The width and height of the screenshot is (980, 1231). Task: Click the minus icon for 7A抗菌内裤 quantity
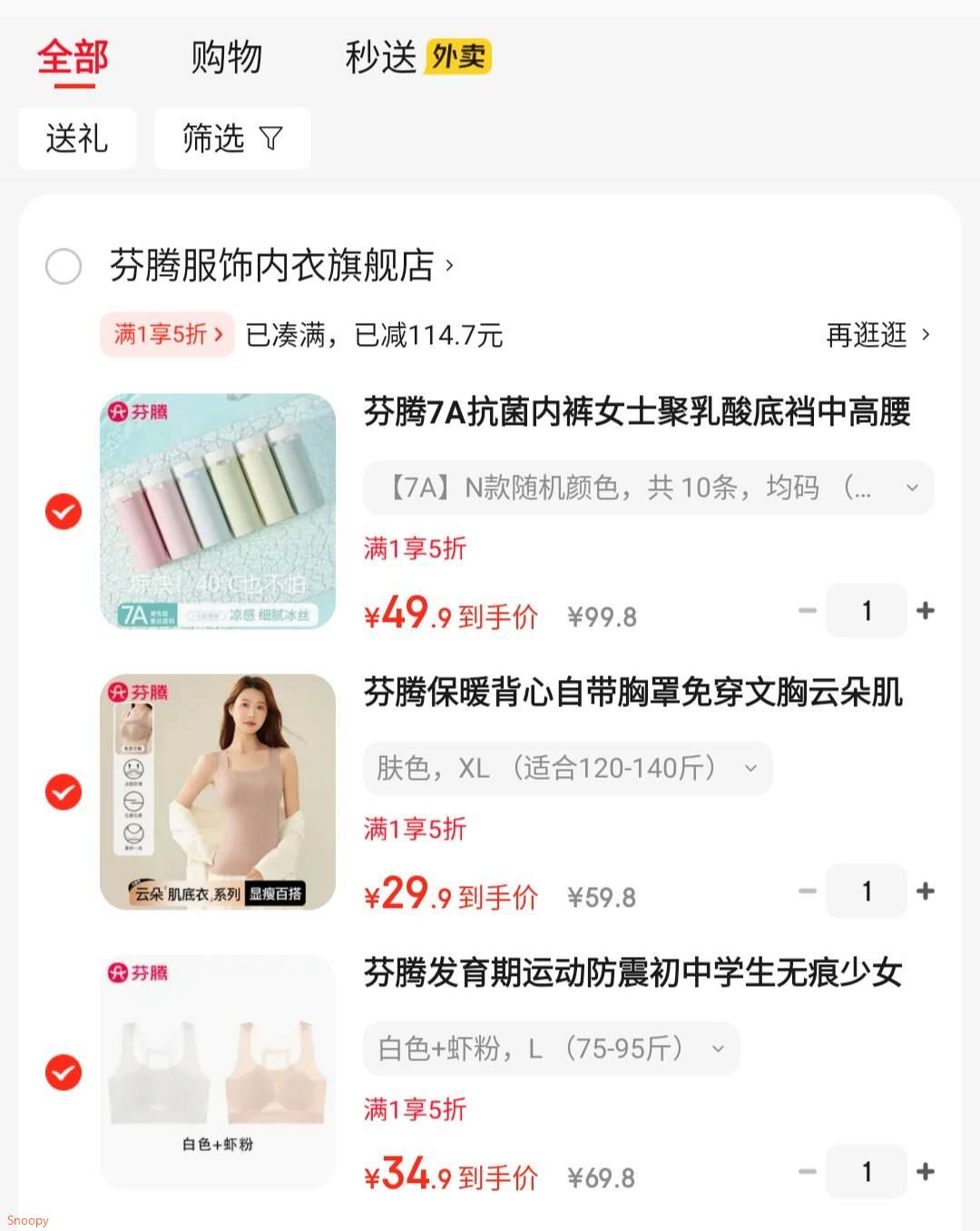pos(808,610)
